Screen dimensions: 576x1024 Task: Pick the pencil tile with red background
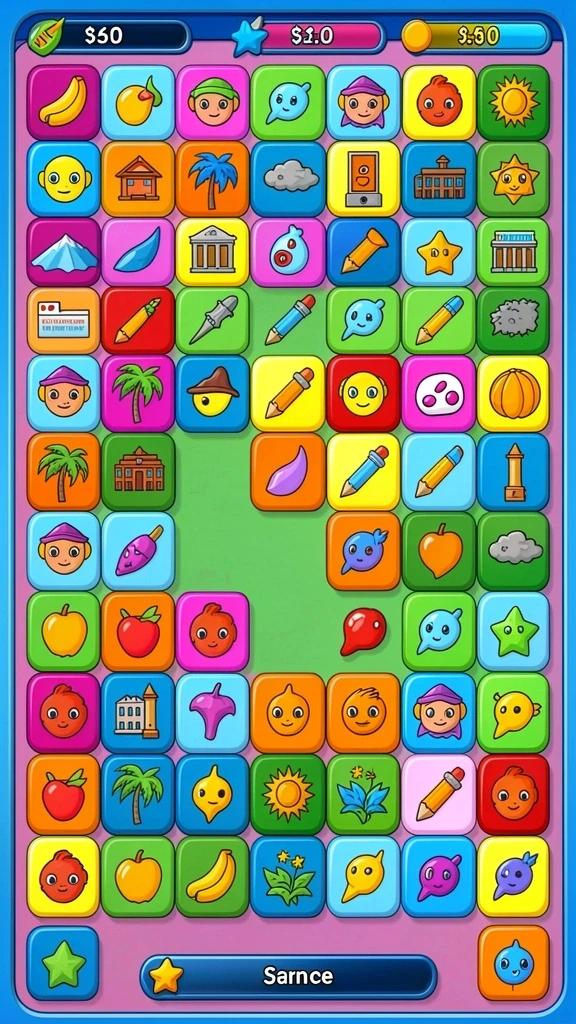[x=138, y=321]
